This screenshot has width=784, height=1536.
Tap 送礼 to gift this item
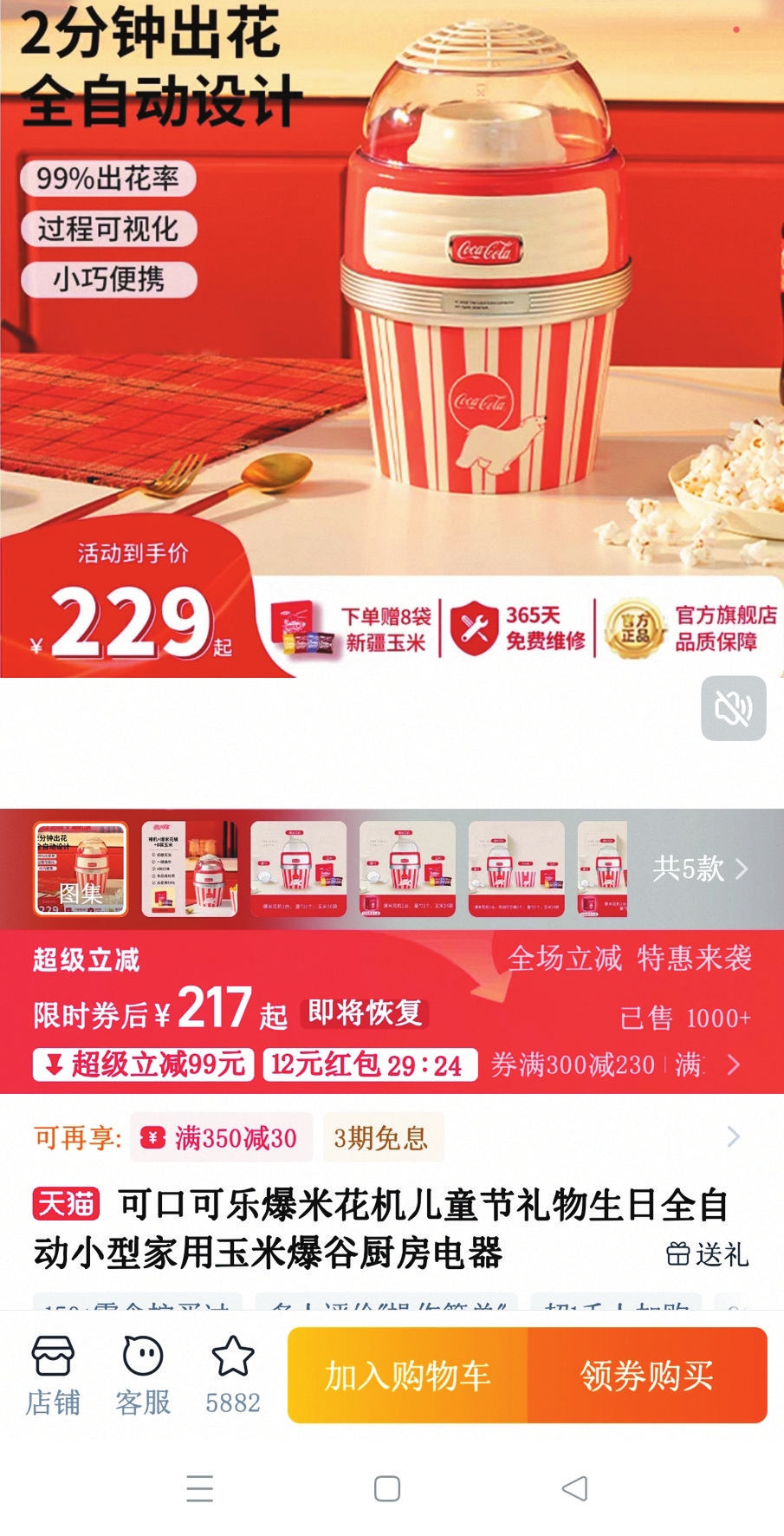707,1253
